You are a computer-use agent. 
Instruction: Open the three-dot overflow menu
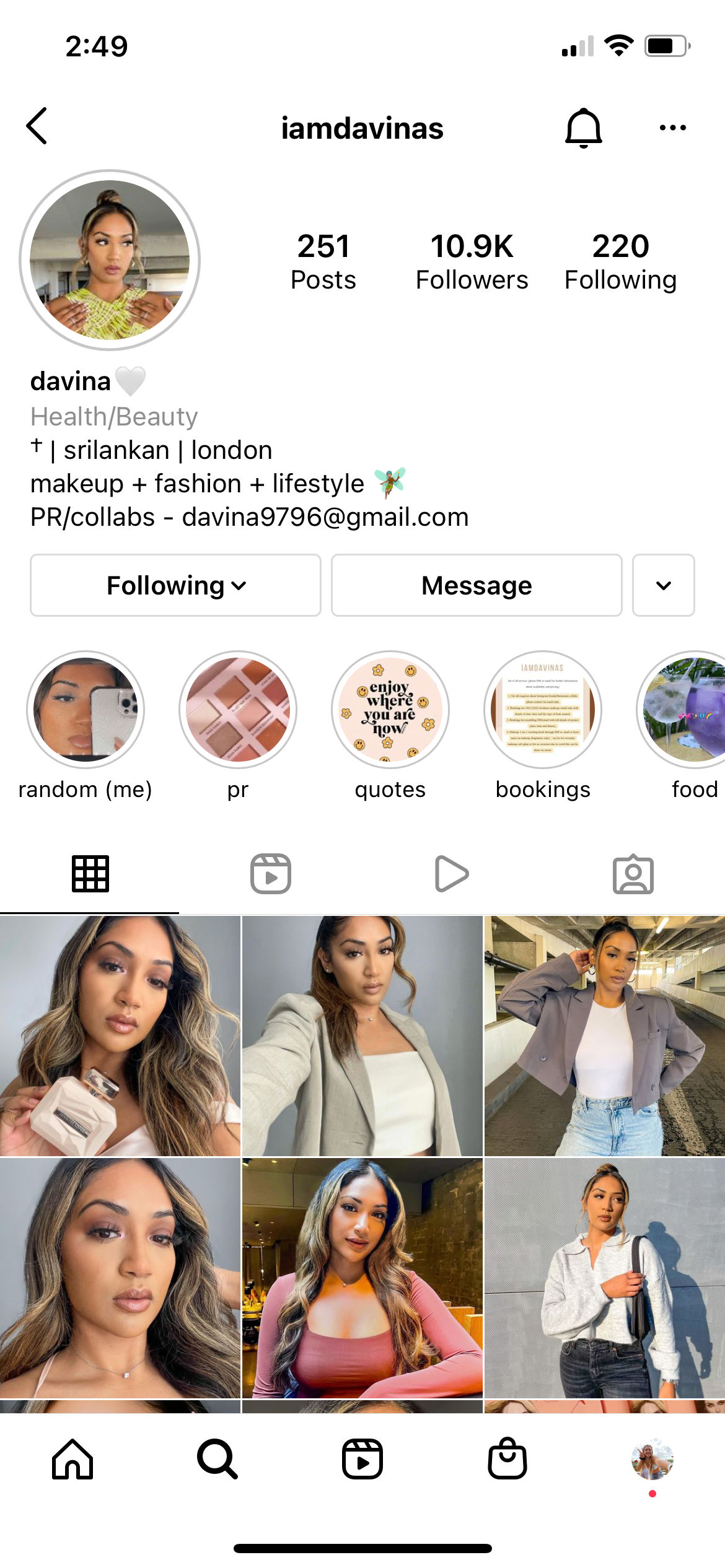pos(672,128)
